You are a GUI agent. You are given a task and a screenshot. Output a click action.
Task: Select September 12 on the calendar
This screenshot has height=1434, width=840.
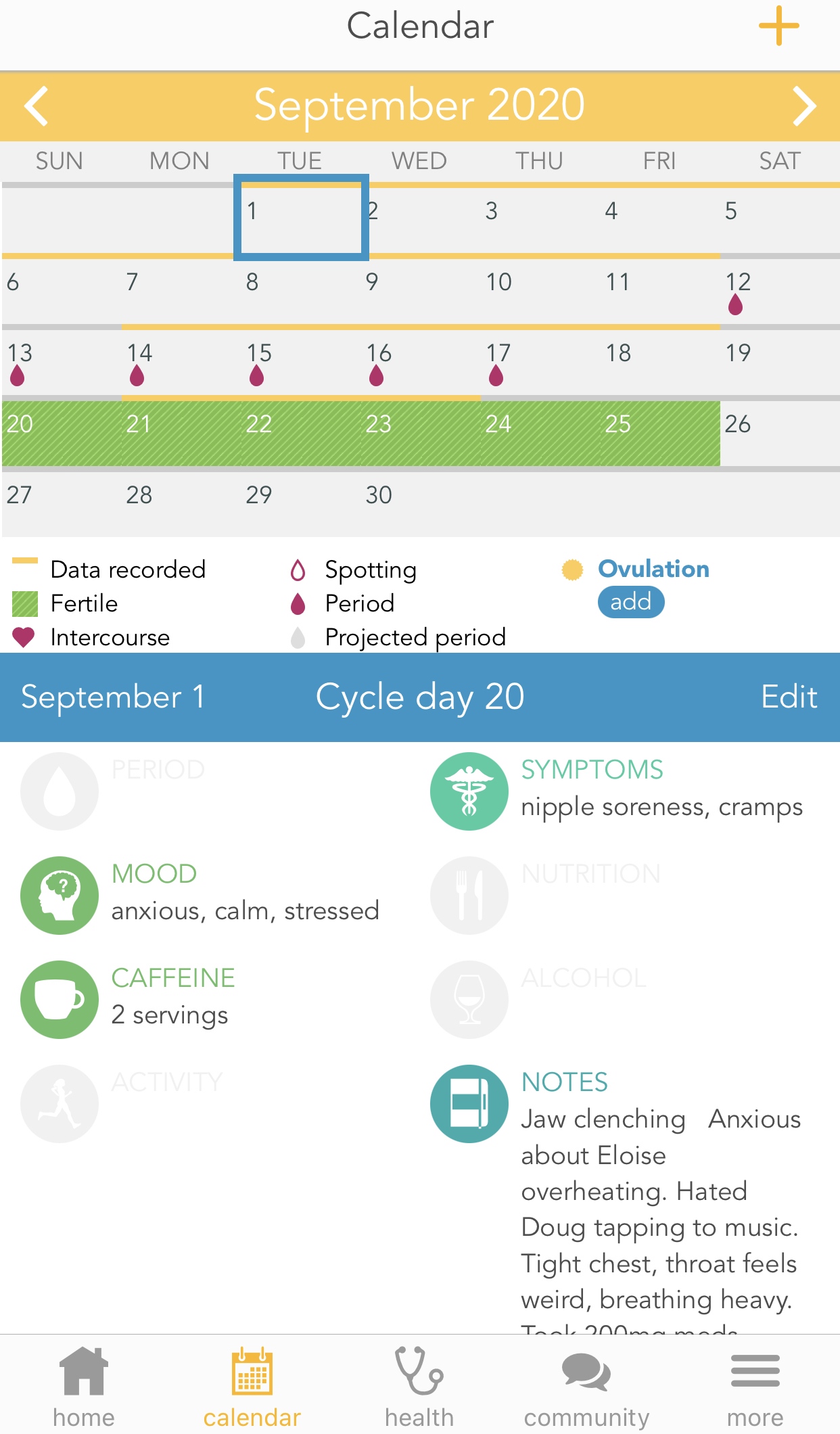pyautogui.click(x=778, y=292)
